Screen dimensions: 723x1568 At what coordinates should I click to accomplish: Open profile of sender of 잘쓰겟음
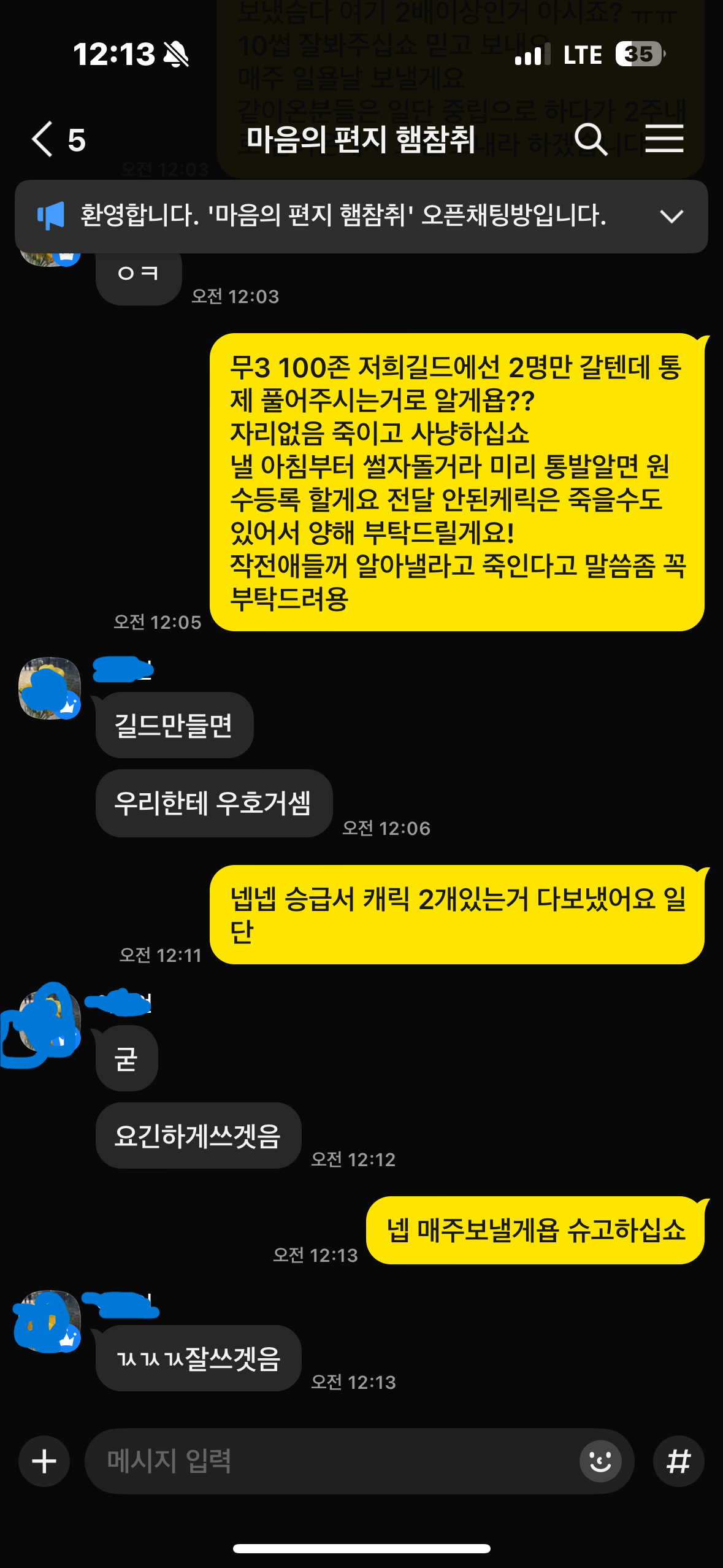pyautogui.click(x=50, y=1321)
